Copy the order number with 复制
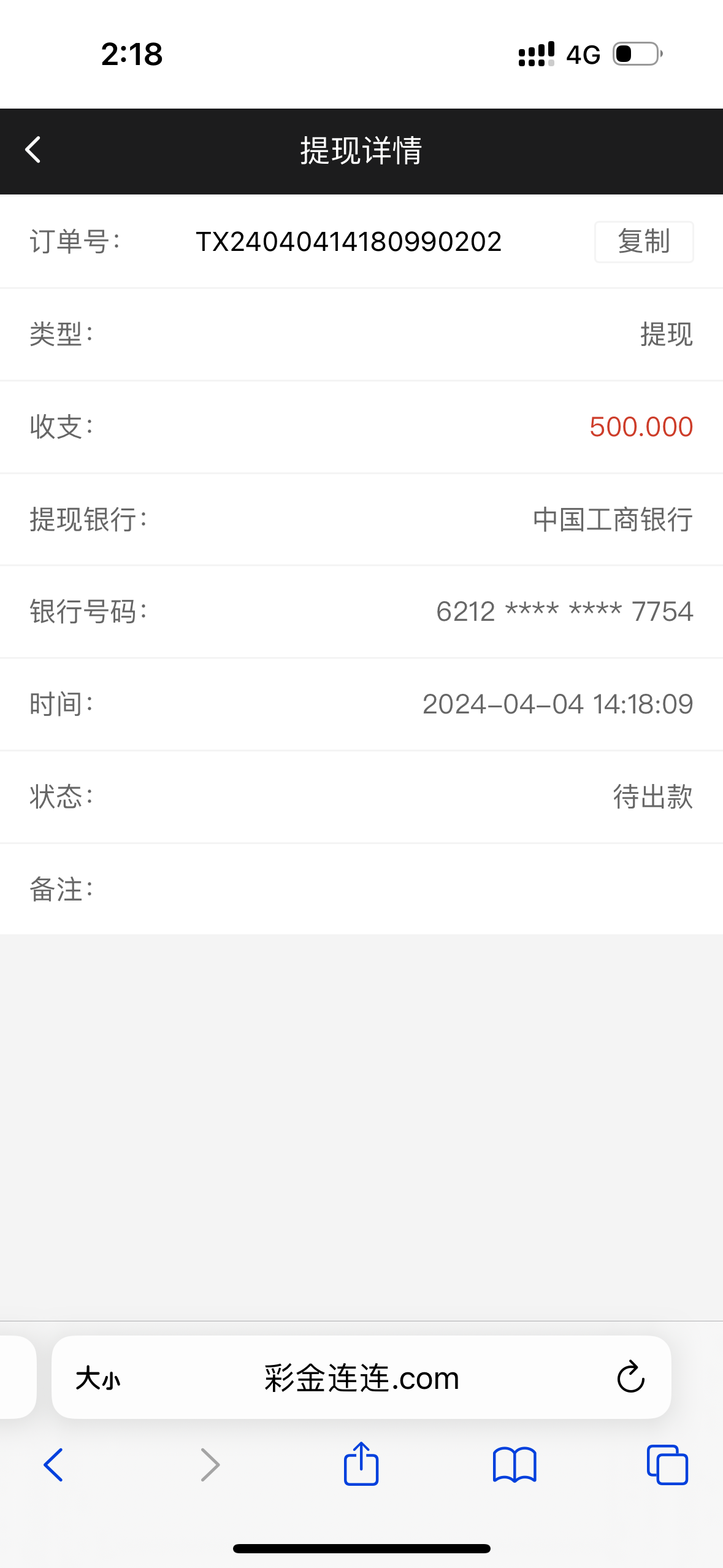This screenshot has width=723, height=1568. point(643,242)
